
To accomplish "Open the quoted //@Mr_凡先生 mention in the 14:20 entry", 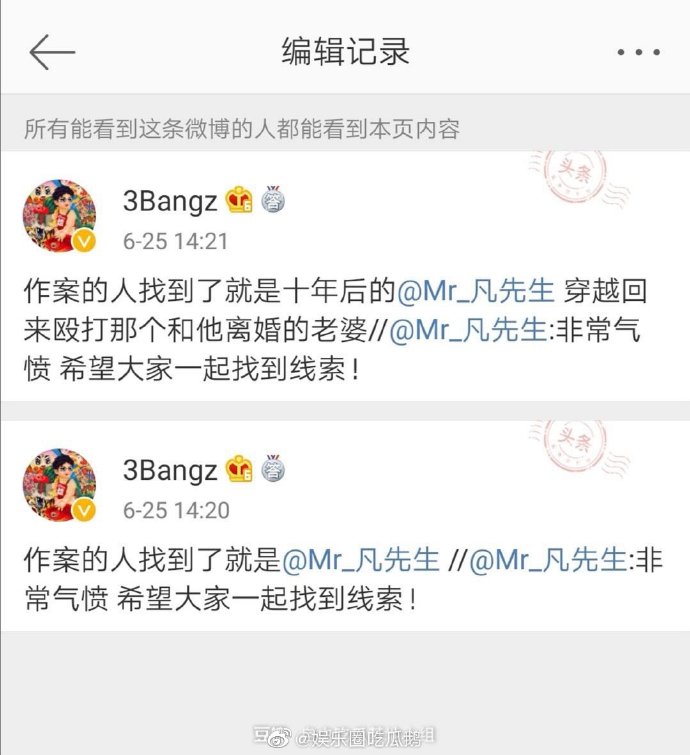I will coord(548,561).
